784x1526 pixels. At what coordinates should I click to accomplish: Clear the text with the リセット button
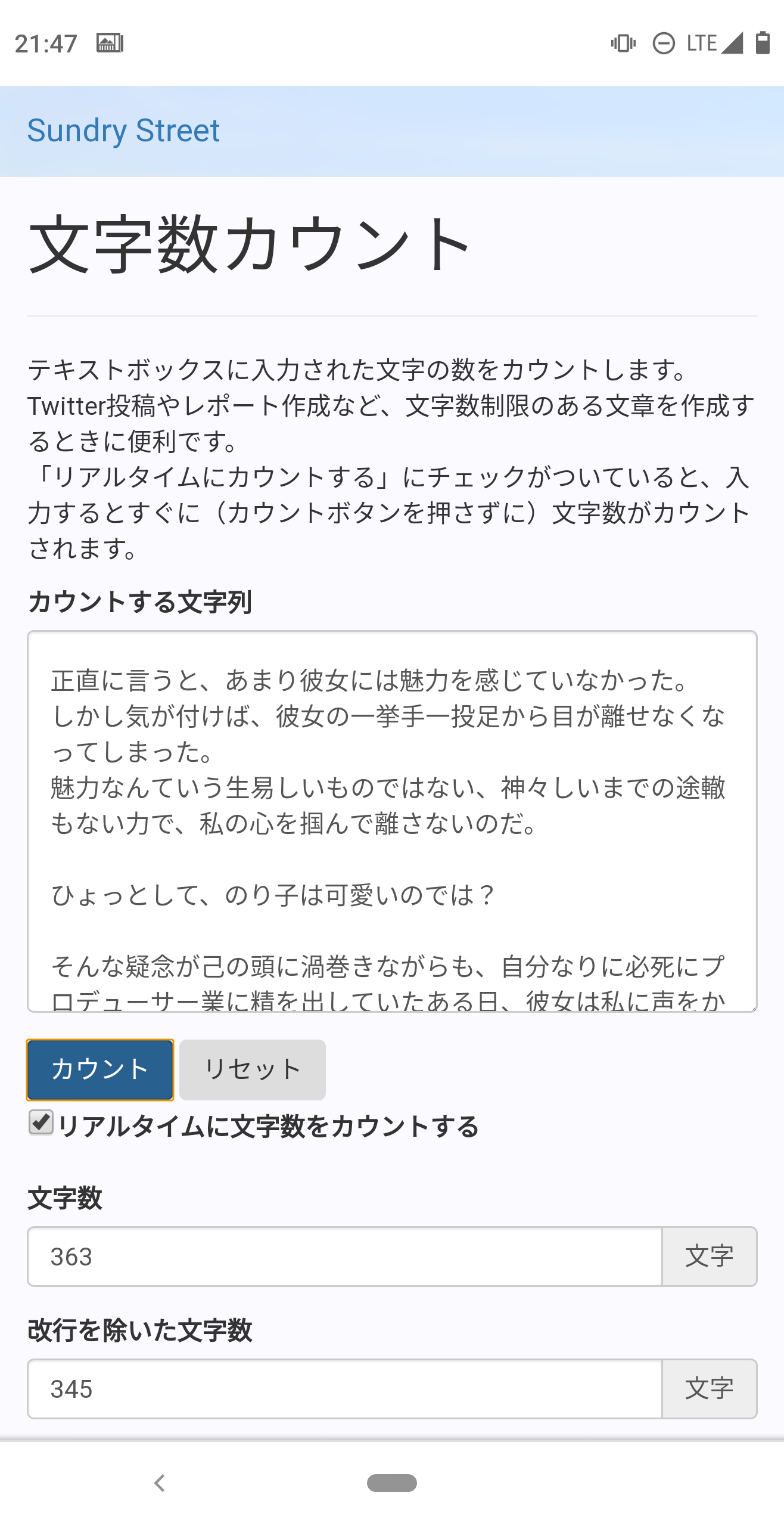coord(252,1069)
